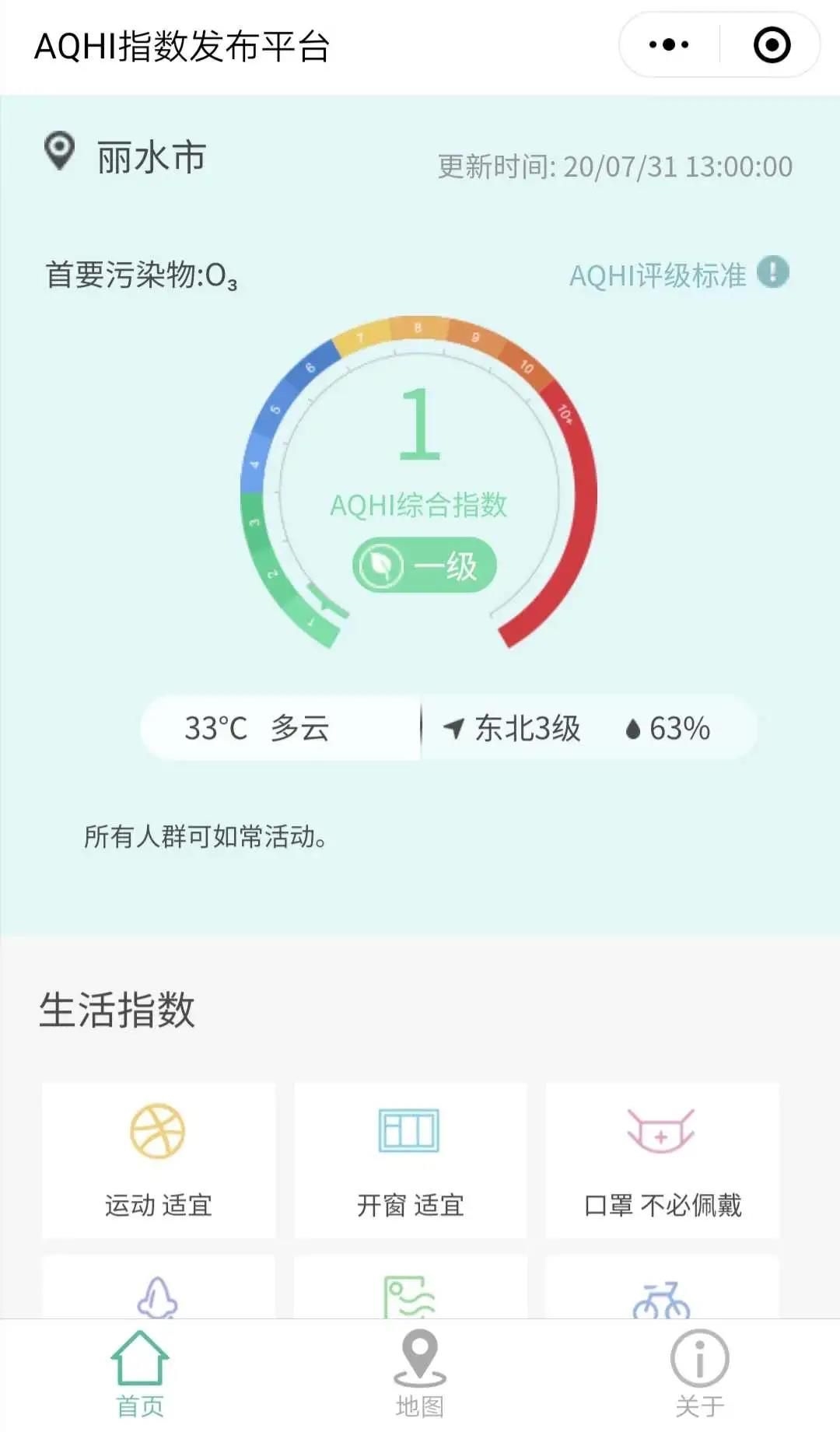Open the 运动 适宜 life index card

159,1159
